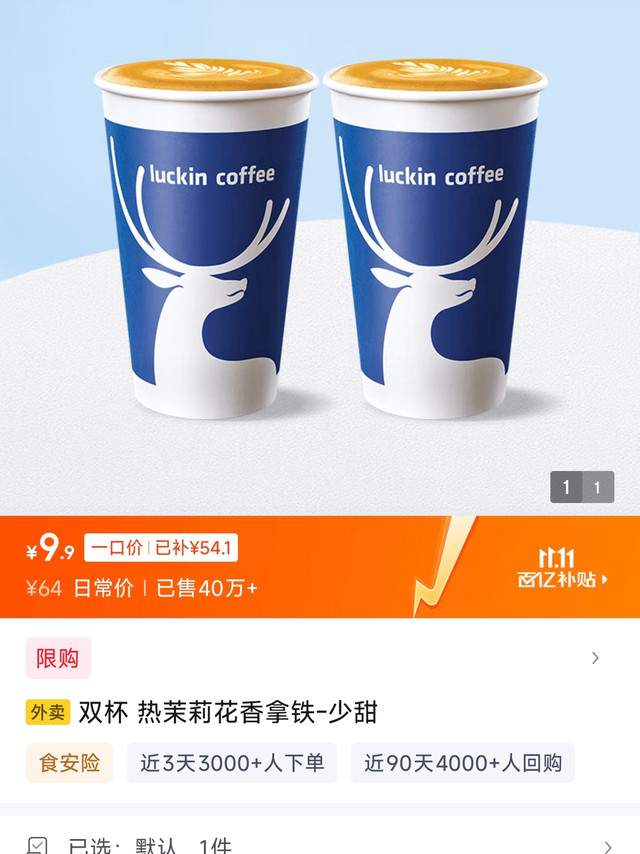Screen dimensions: 640x854
Task: View the 食安险 food safety insurance tag
Action: pos(69,763)
